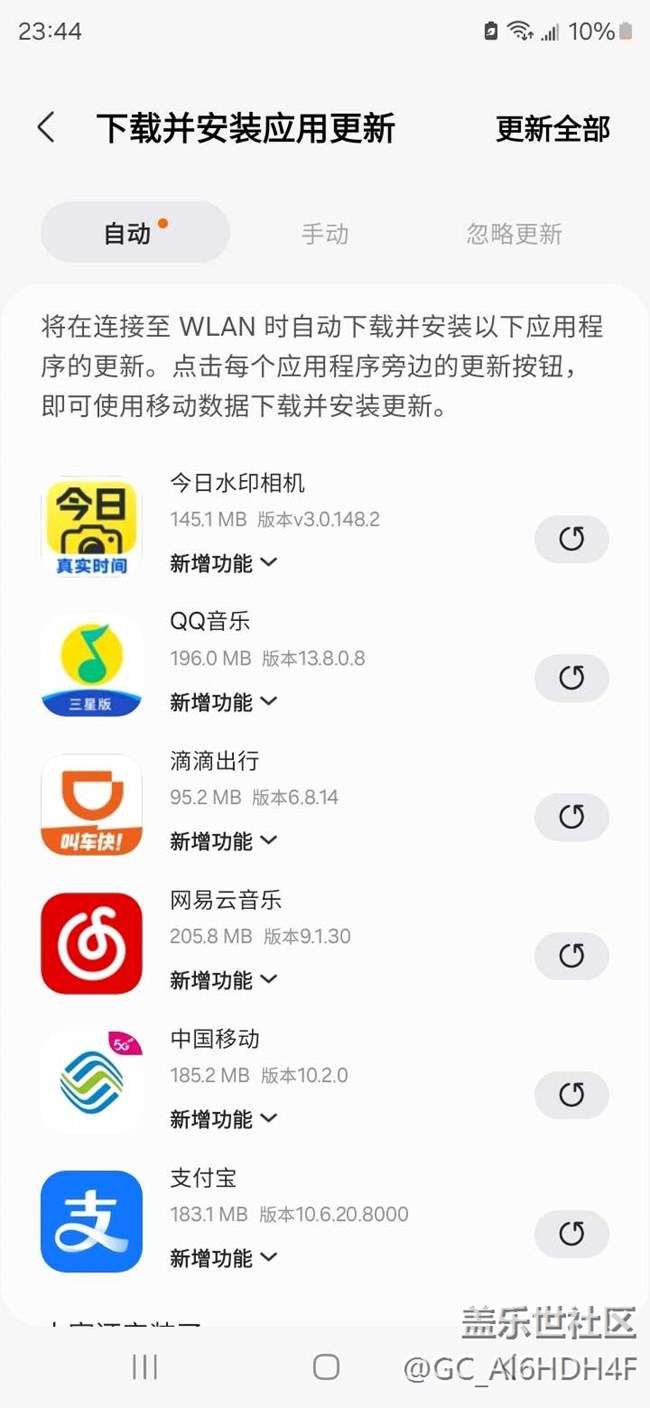
Task: Go to the home screen
Action: click(x=326, y=1367)
